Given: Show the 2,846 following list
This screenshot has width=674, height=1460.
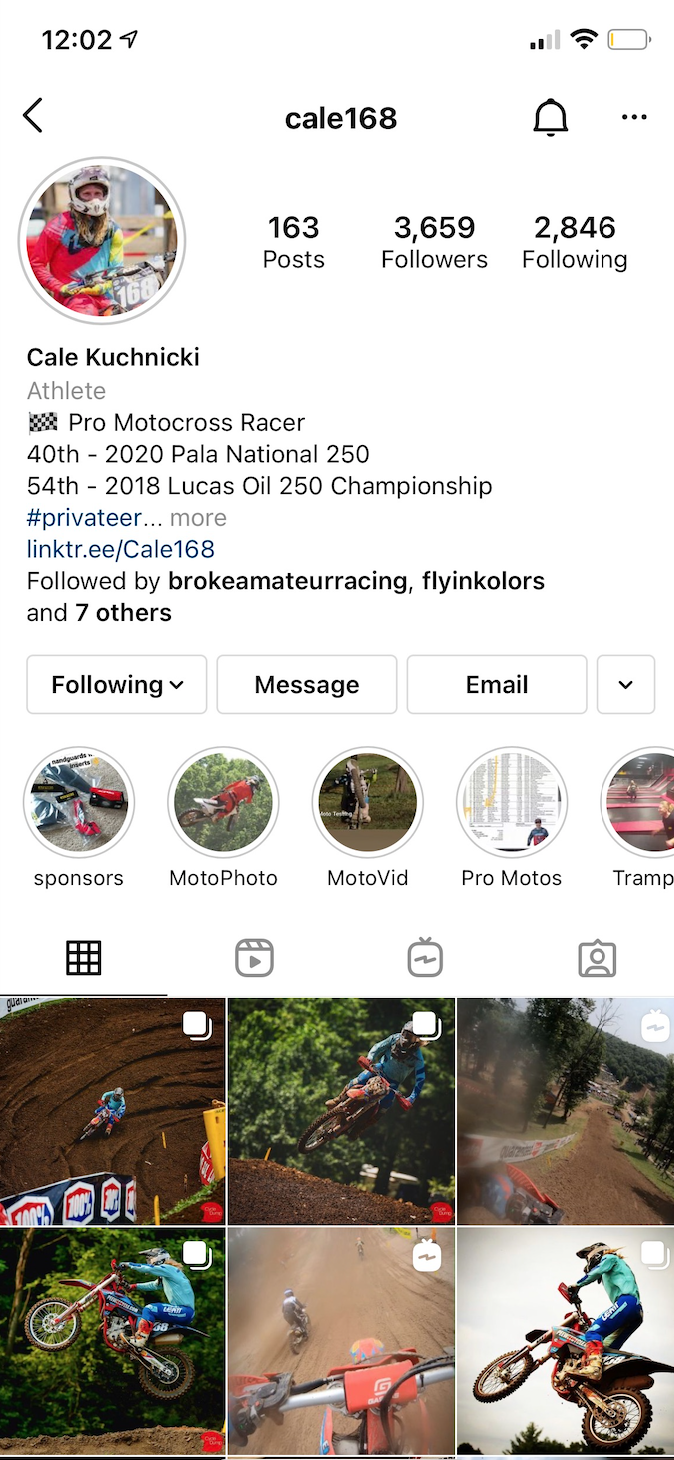Looking at the screenshot, I should (x=574, y=242).
